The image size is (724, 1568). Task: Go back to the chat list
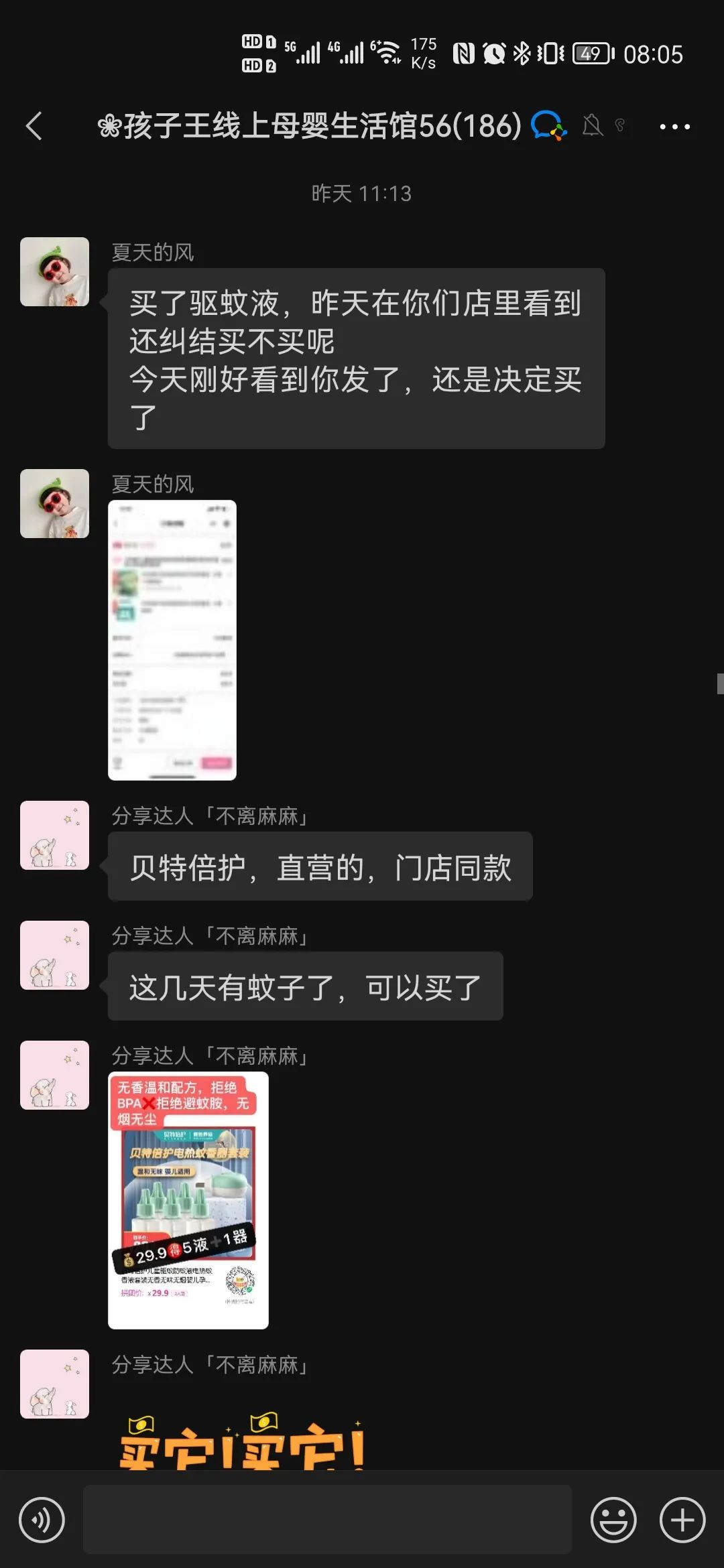(x=34, y=126)
